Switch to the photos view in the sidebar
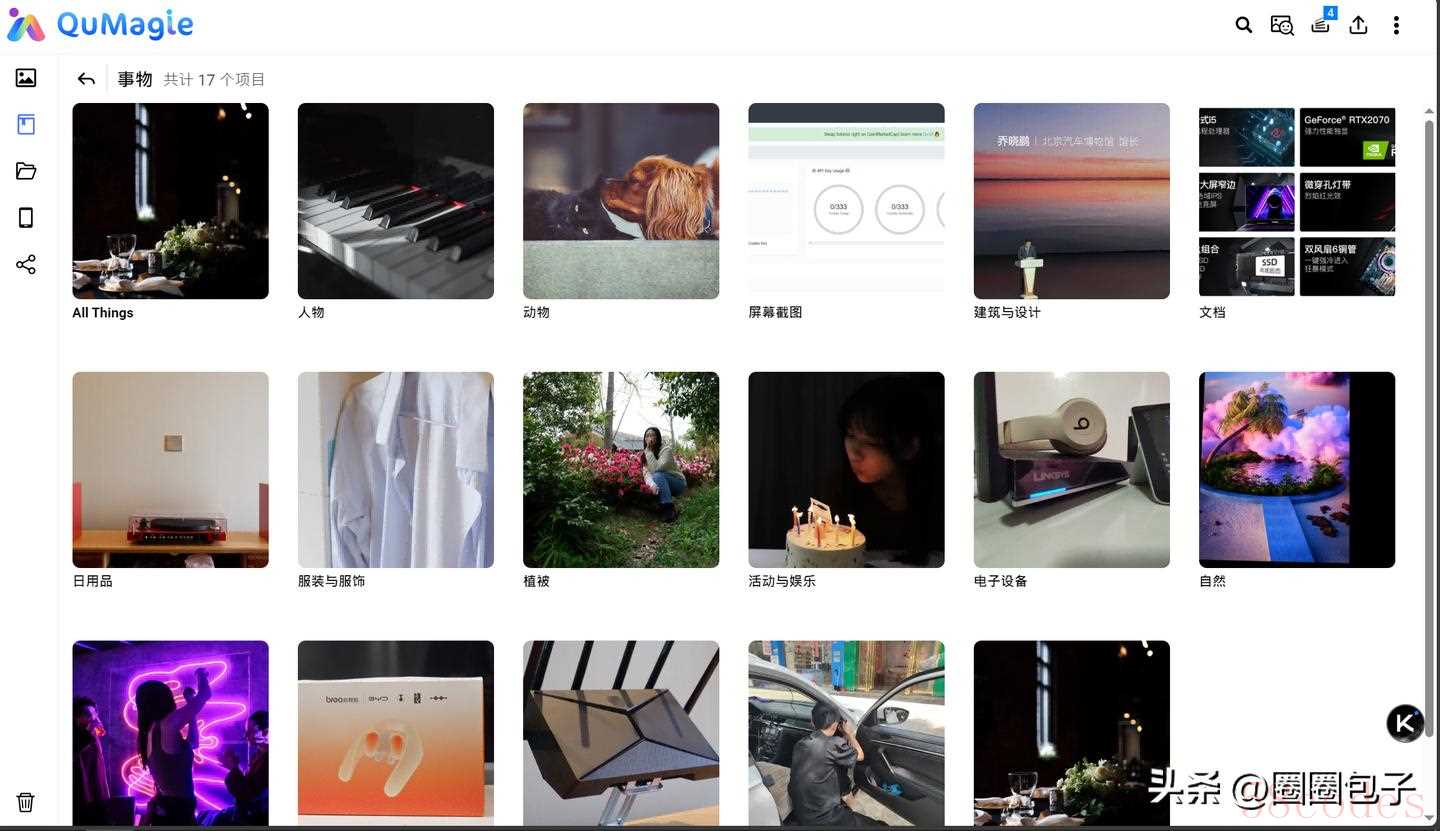Image resolution: width=1440 pixels, height=831 pixels. pos(26,77)
